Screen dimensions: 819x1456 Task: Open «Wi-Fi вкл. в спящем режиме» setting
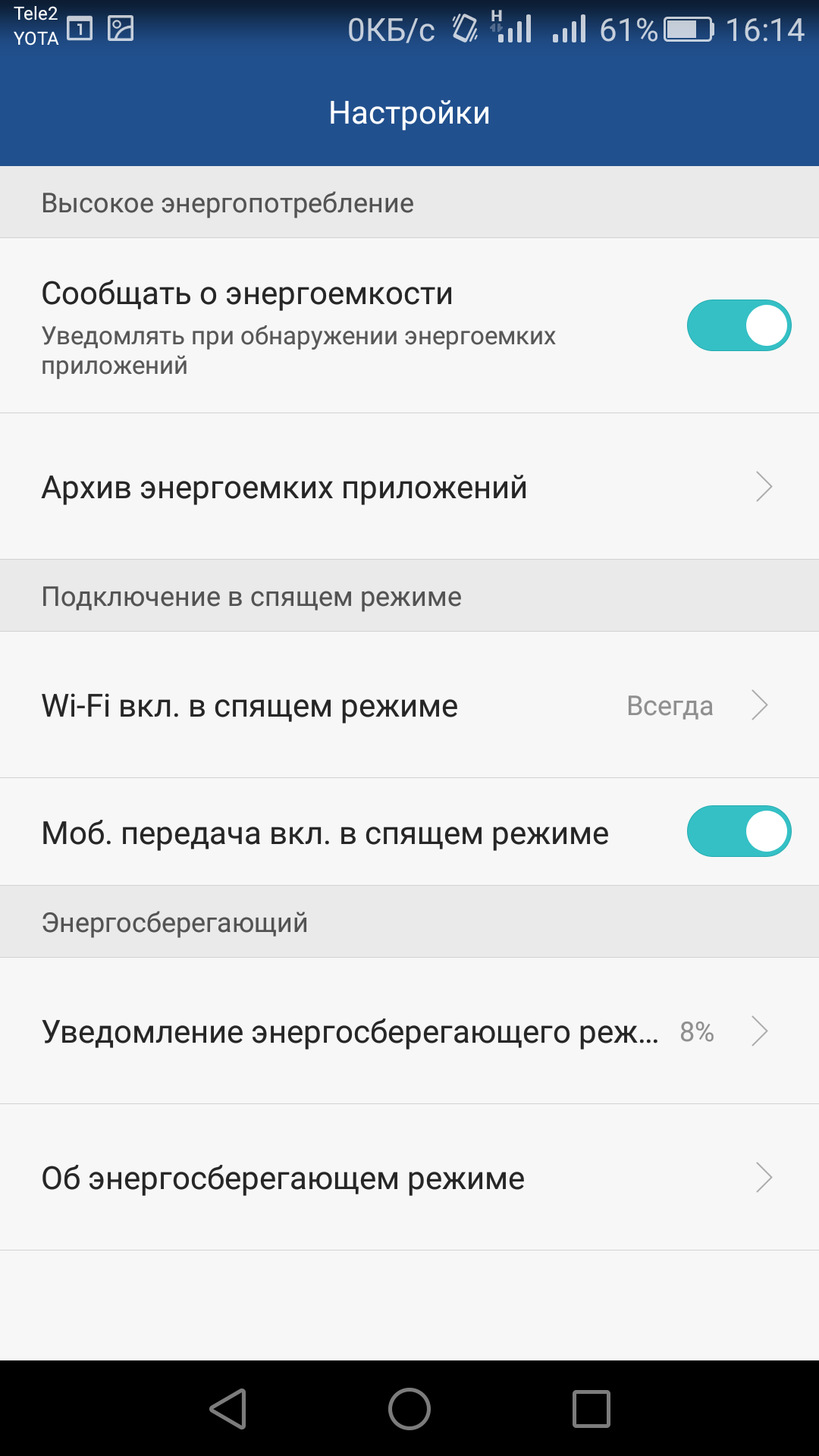[409, 705]
